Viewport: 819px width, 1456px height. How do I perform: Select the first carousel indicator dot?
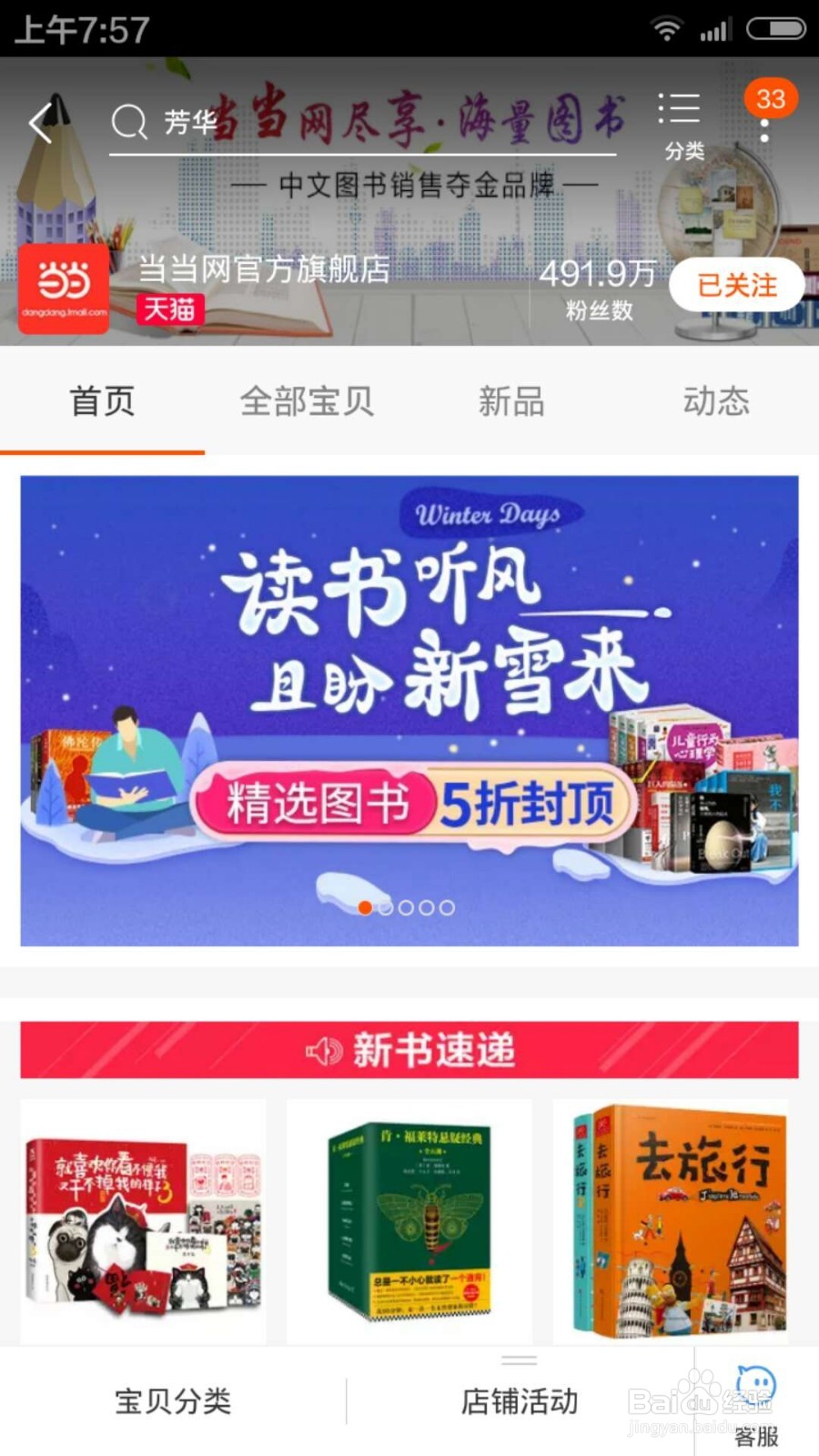(368, 907)
